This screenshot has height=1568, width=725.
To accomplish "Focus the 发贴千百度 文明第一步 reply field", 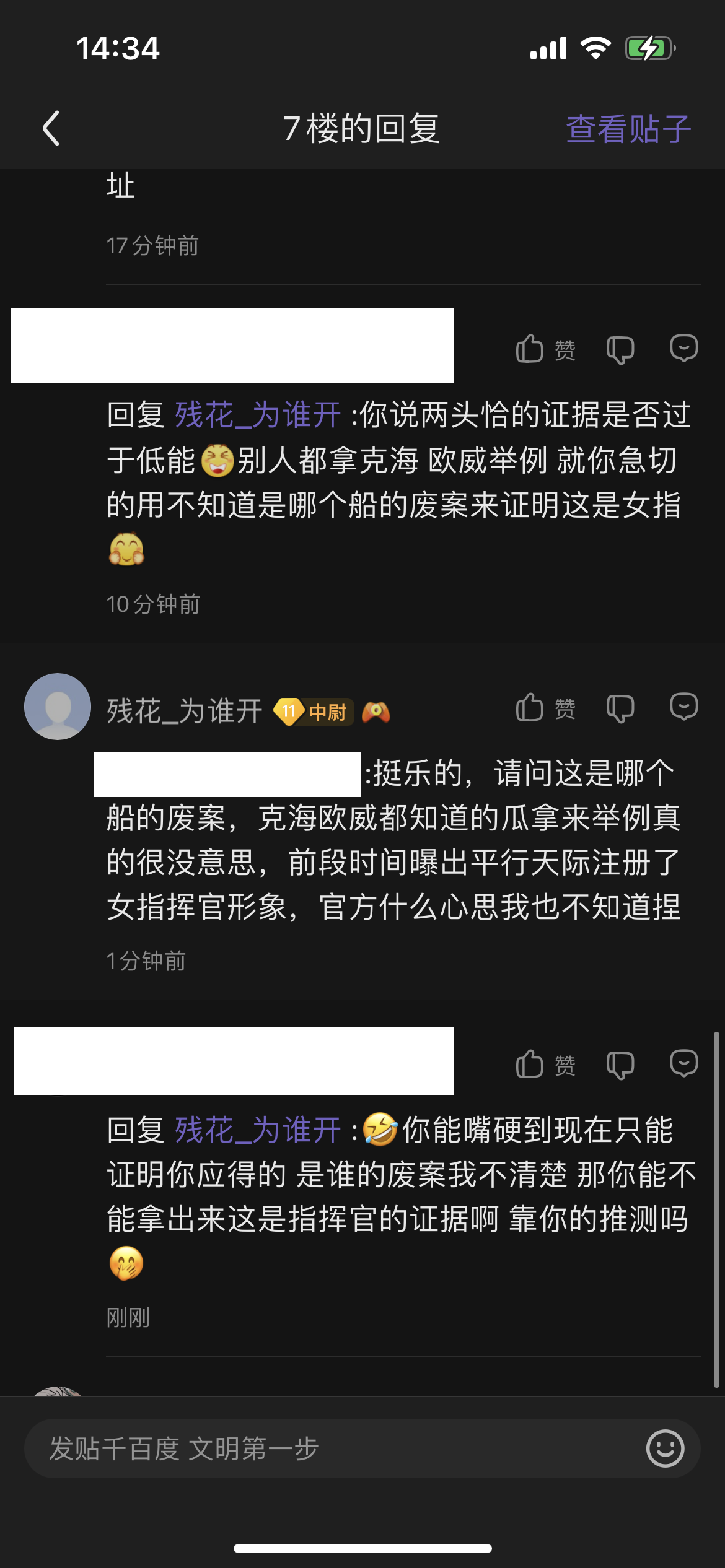I will point(335,1448).
